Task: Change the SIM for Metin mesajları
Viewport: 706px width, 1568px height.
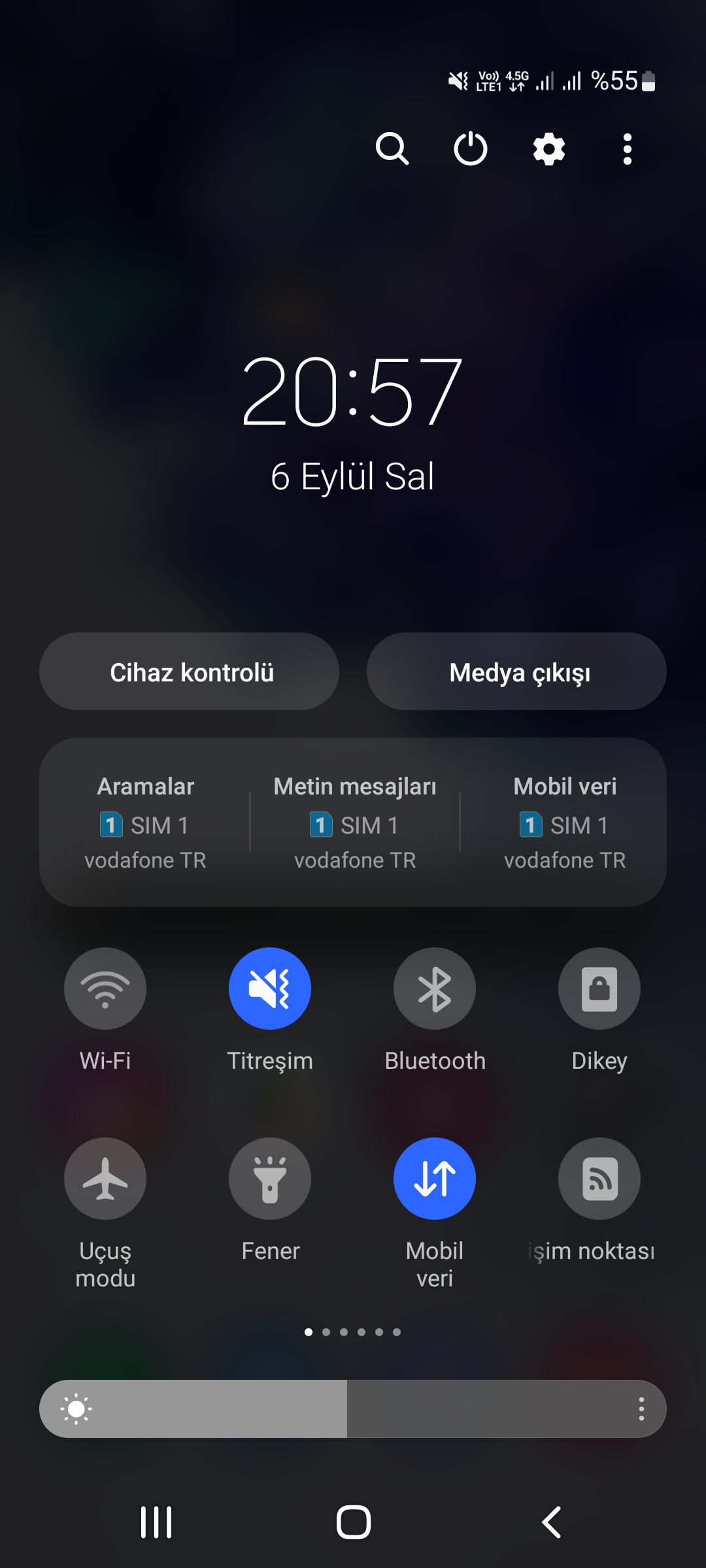Action: tap(355, 823)
